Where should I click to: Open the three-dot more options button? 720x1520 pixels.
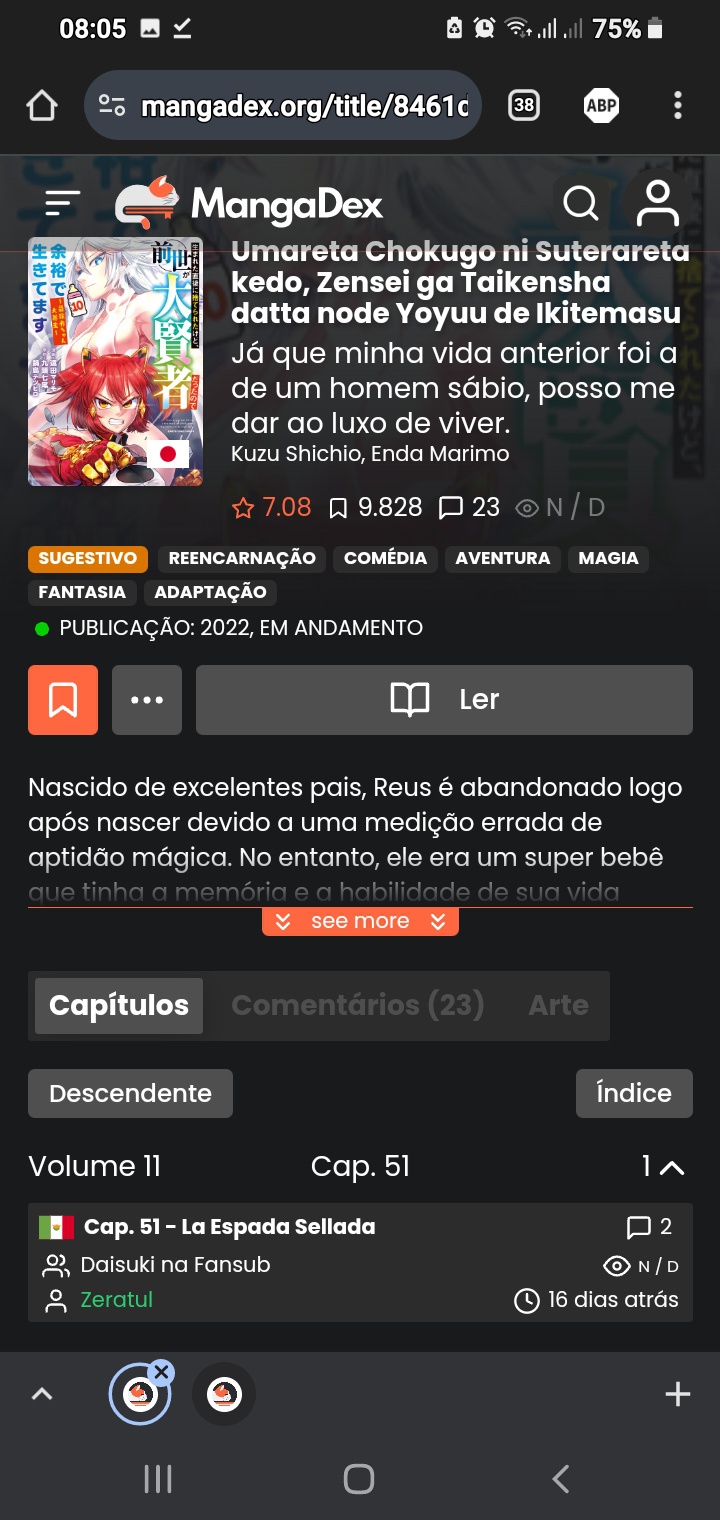click(x=147, y=700)
